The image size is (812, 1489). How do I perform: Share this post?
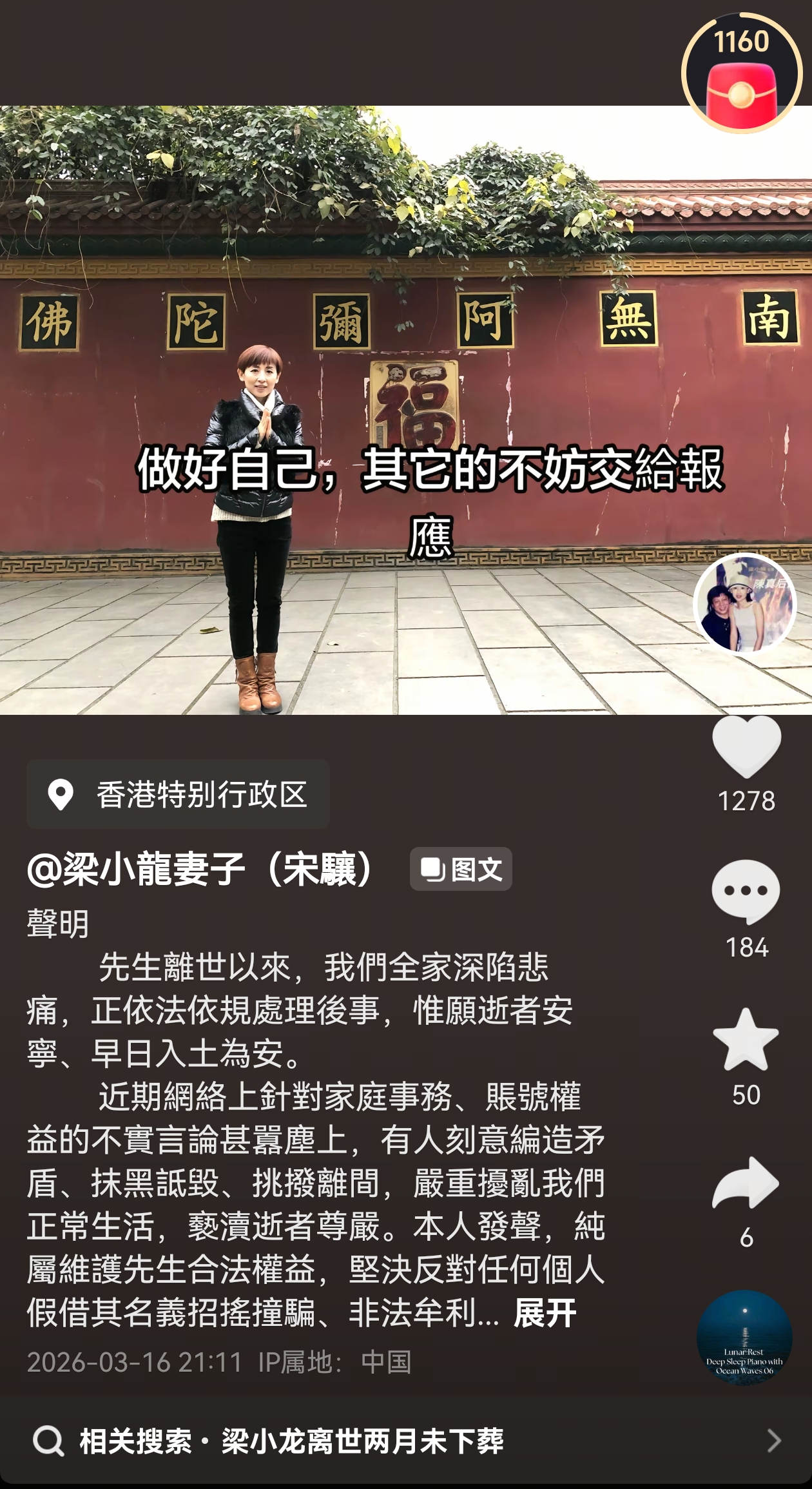click(x=746, y=1183)
